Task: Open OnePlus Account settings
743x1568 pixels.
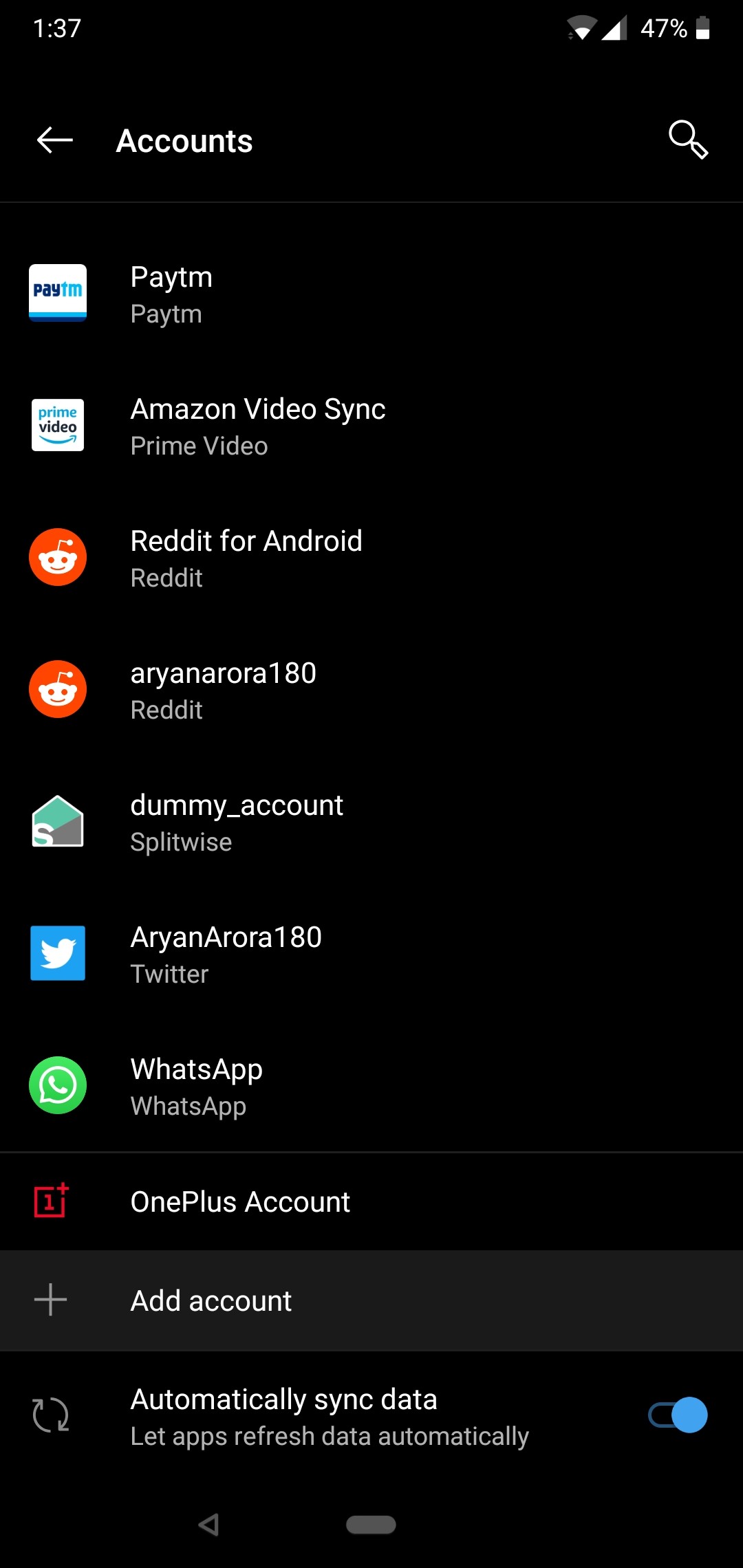Action: point(371,1201)
